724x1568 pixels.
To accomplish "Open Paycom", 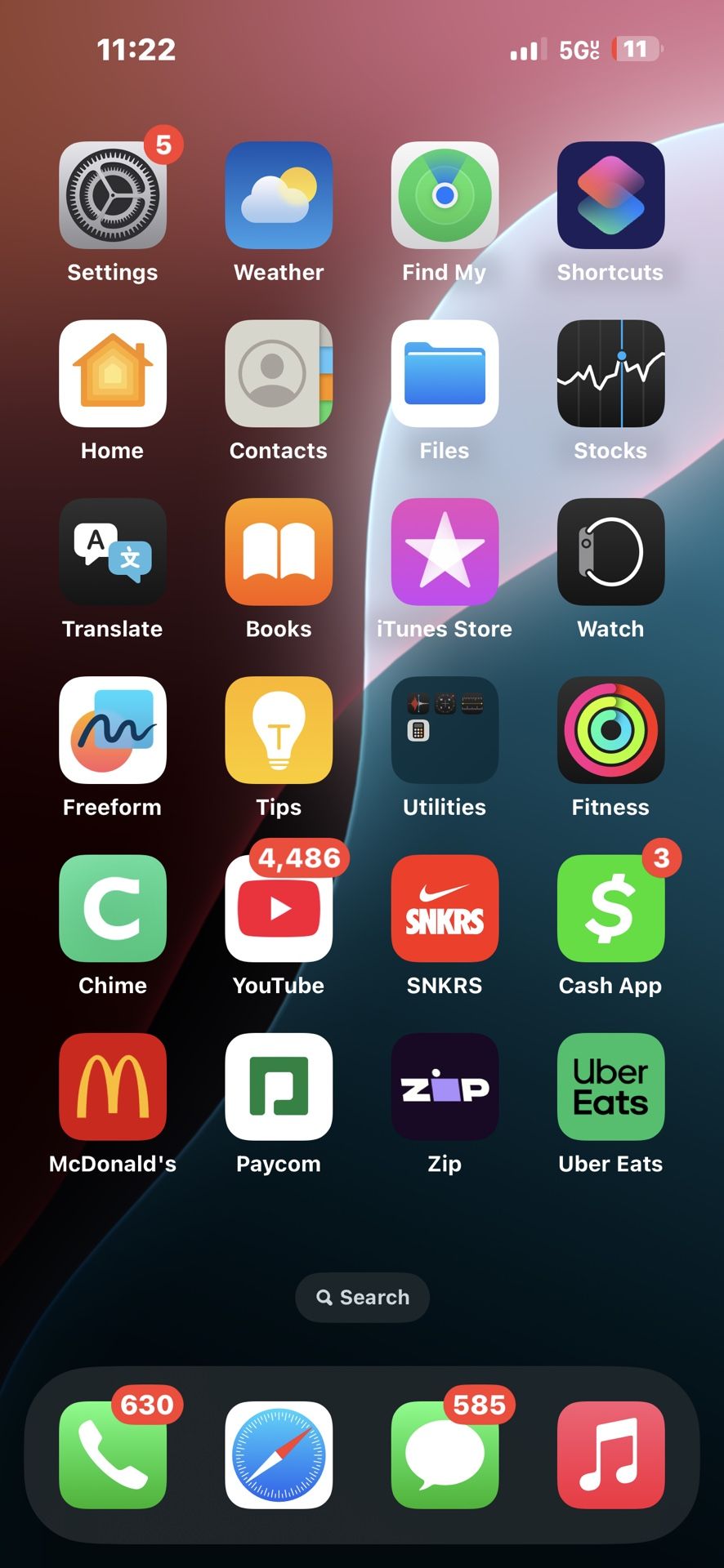I will tap(279, 1086).
